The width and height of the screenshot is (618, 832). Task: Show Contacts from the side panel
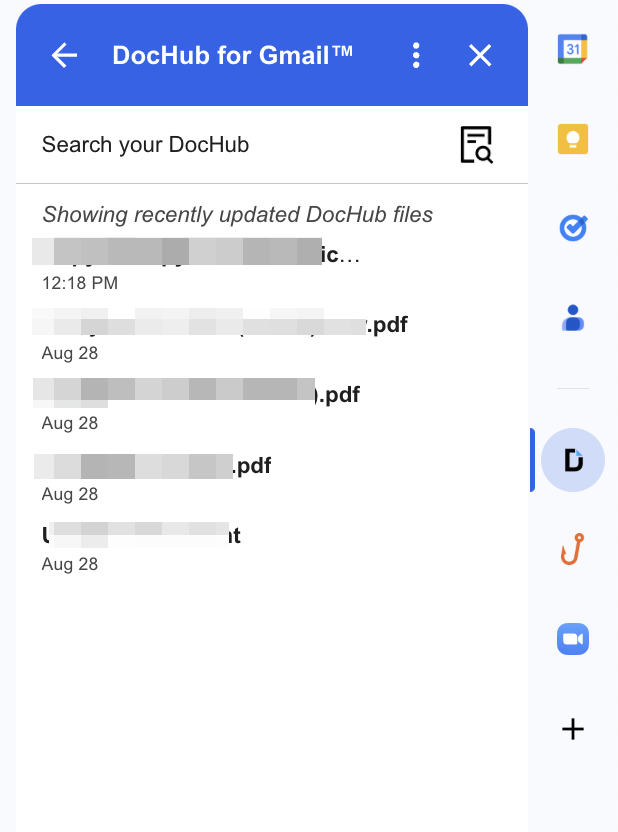(x=572, y=319)
